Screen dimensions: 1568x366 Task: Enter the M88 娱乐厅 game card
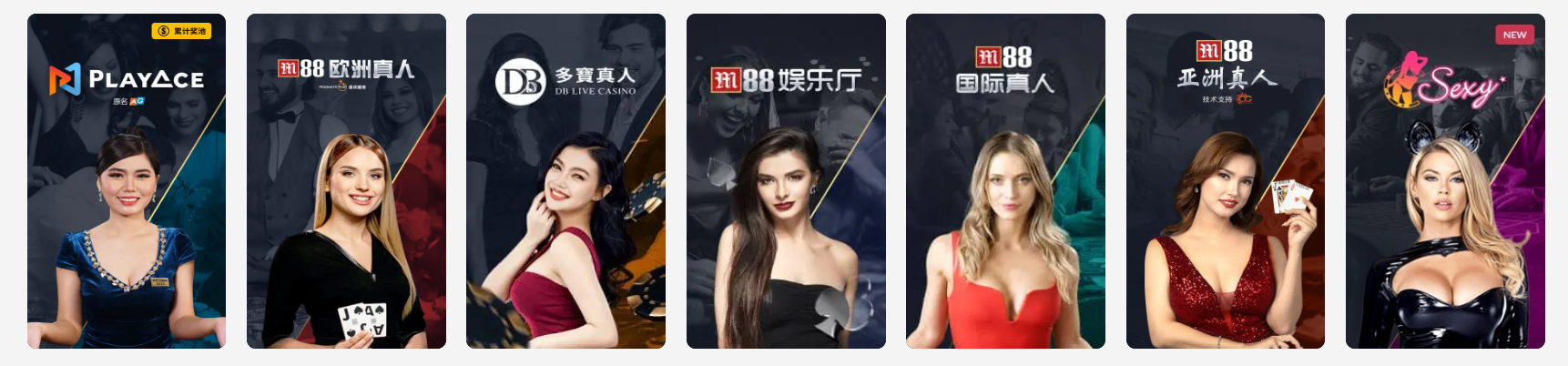tap(786, 181)
